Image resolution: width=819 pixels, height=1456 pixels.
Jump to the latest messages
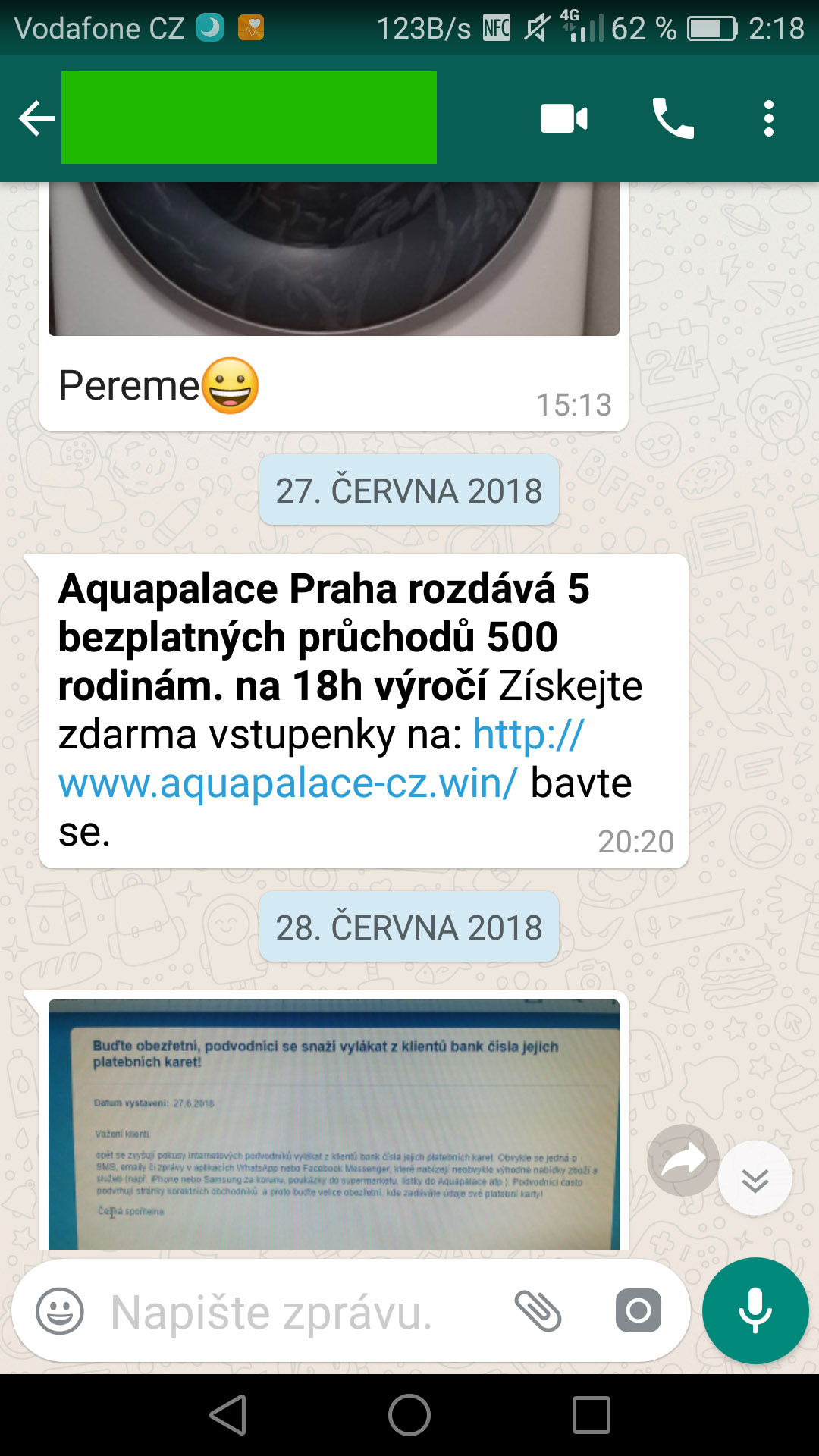[755, 1179]
